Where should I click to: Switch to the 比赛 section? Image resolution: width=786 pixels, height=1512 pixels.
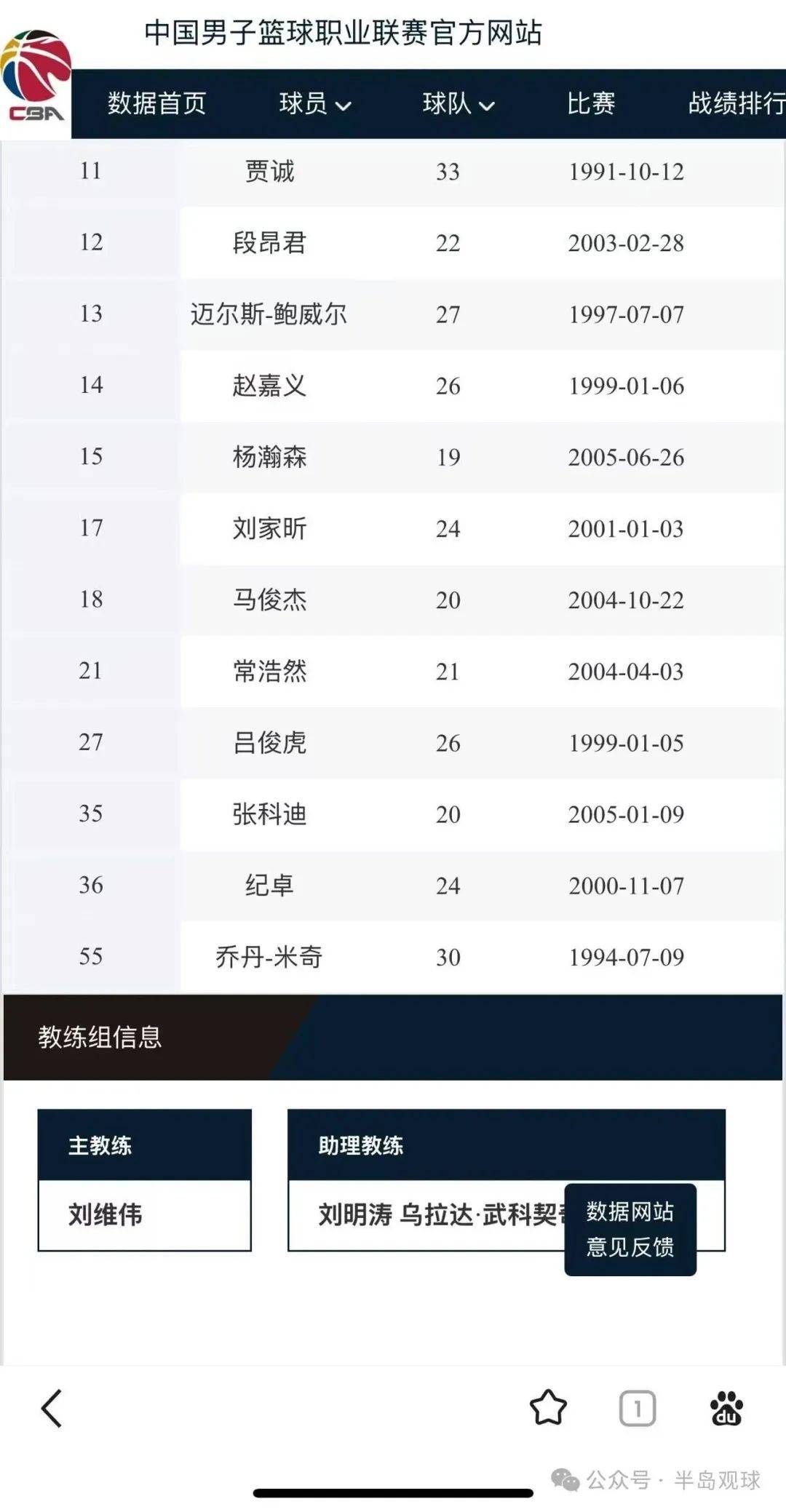click(x=591, y=103)
